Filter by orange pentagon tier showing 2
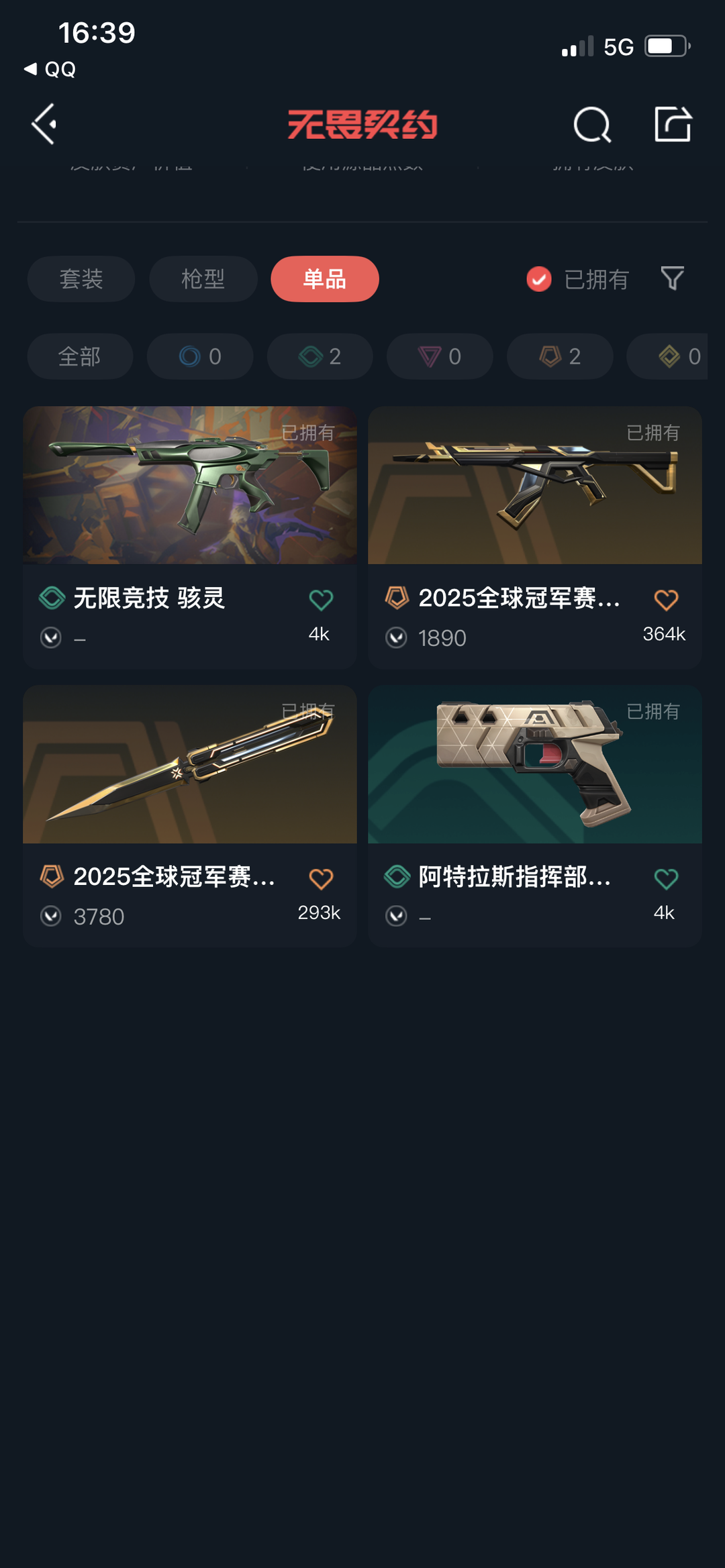This screenshot has height=1568, width=725. coord(560,356)
